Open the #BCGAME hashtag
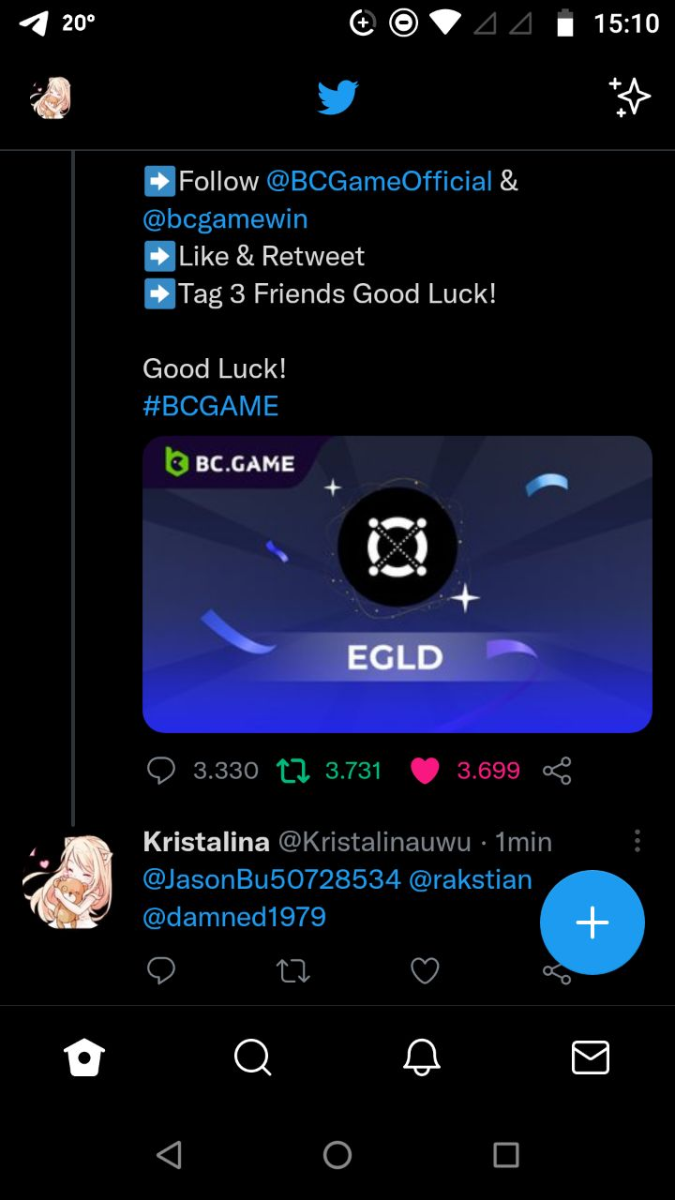The width and height of the screenshot is (675, 1200). pyautogui.click(x=210, y=406)
